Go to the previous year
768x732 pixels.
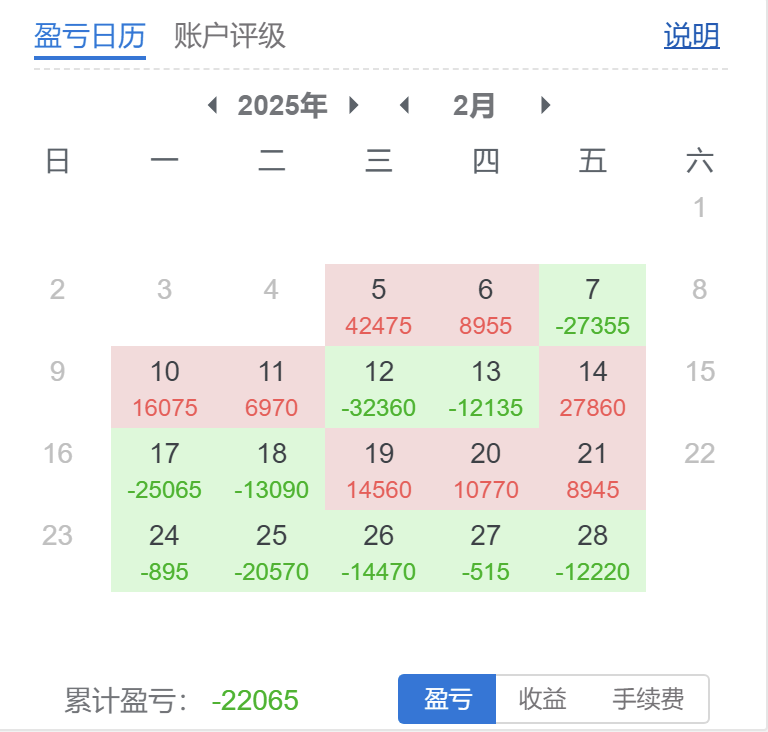212,105
